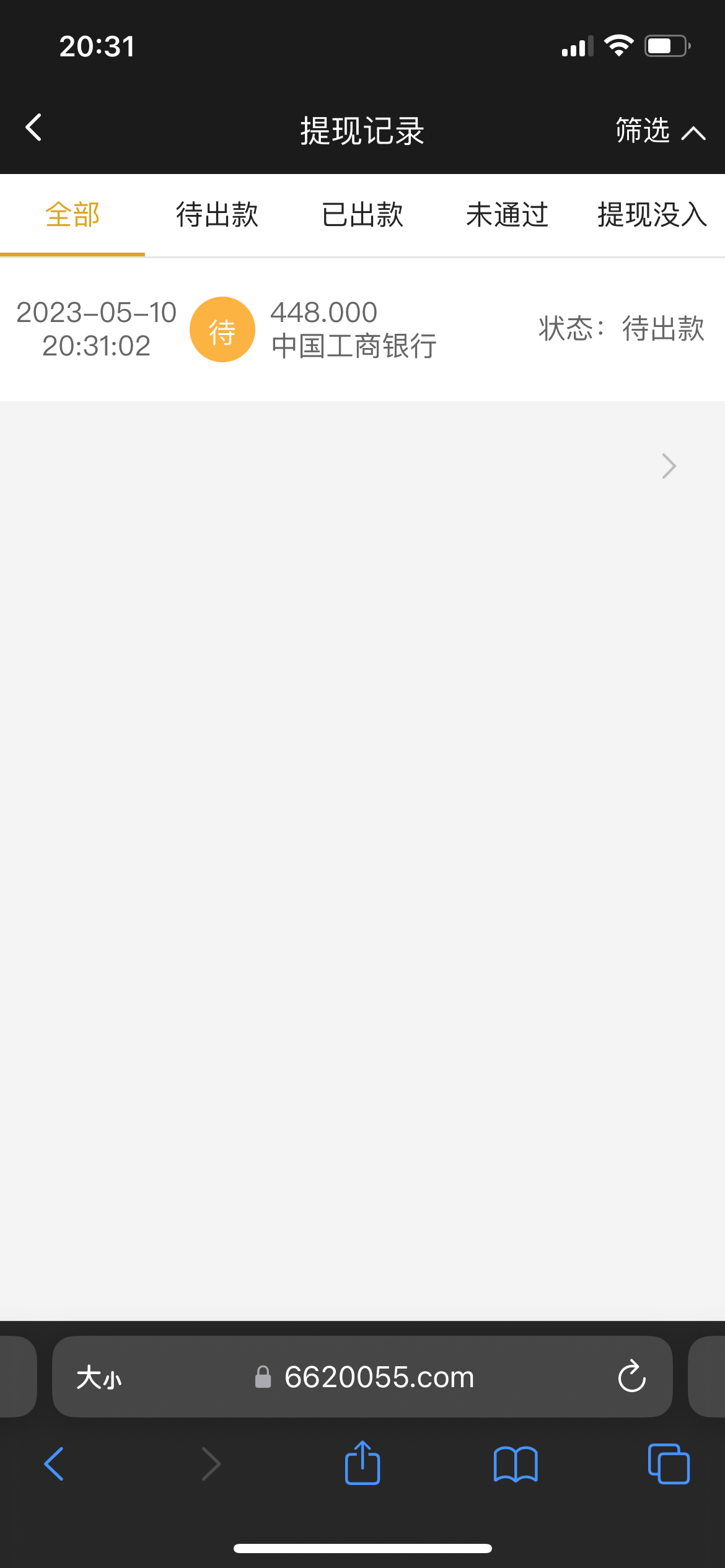Open the 448.000 中国工商银行 withdrawal record
The image size is (725, 1568).
362,329
